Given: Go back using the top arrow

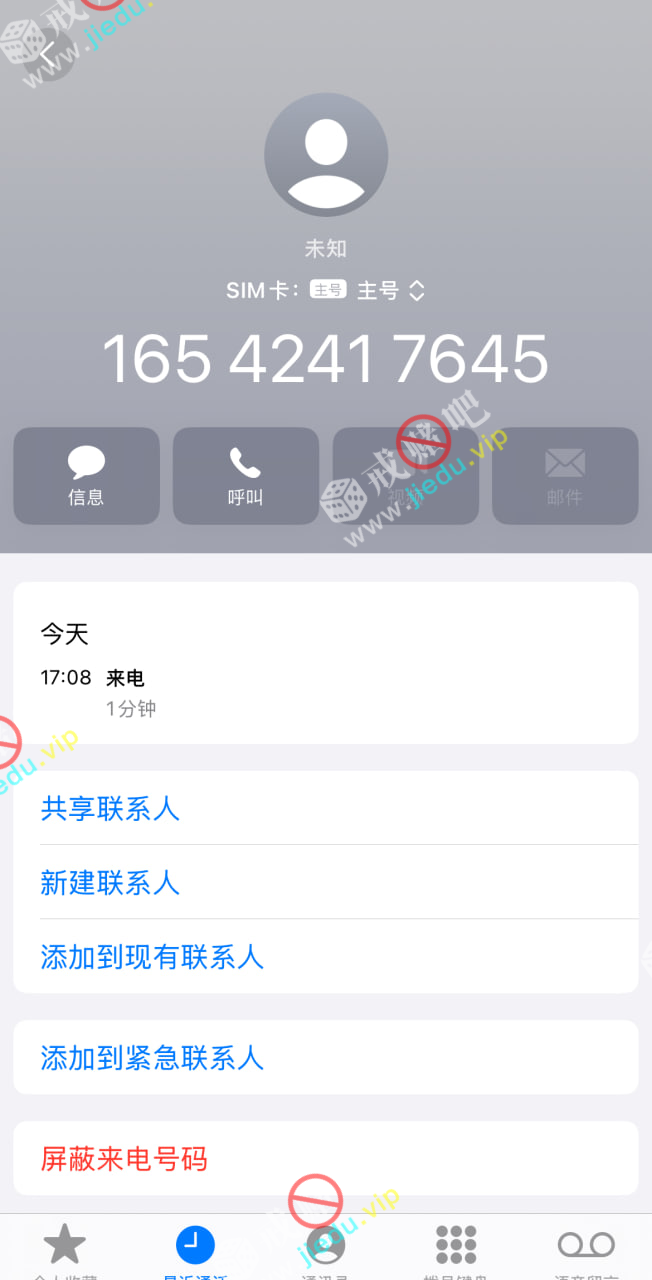Looking at the screenshot, I should click(47, 53).
